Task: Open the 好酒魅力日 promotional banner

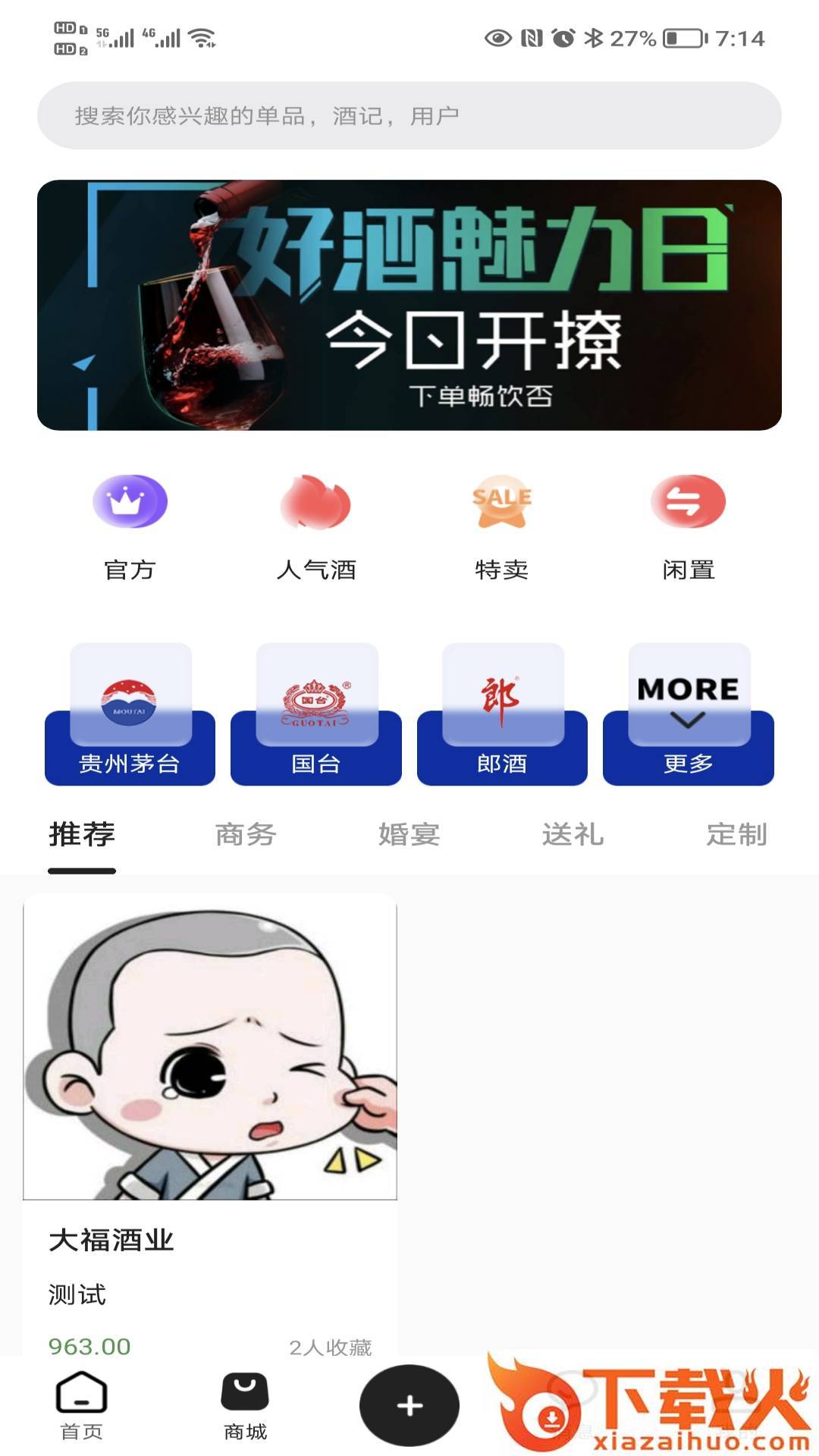Action: 409,305
